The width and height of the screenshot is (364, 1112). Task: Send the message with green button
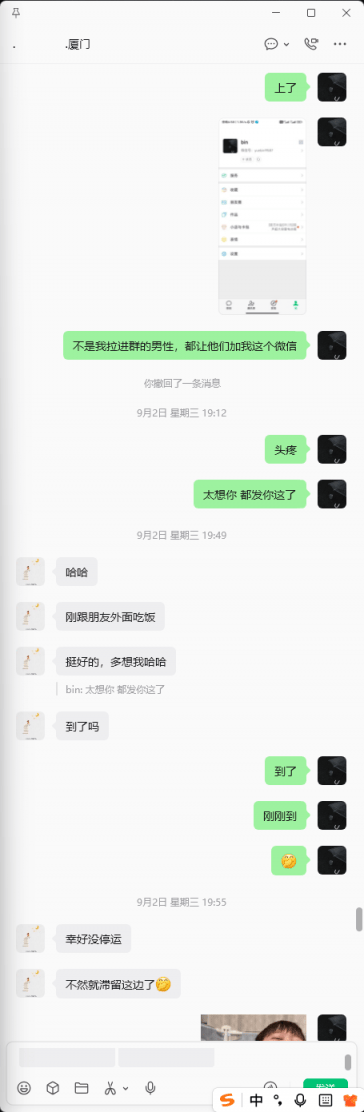[x=325, y=1086]
